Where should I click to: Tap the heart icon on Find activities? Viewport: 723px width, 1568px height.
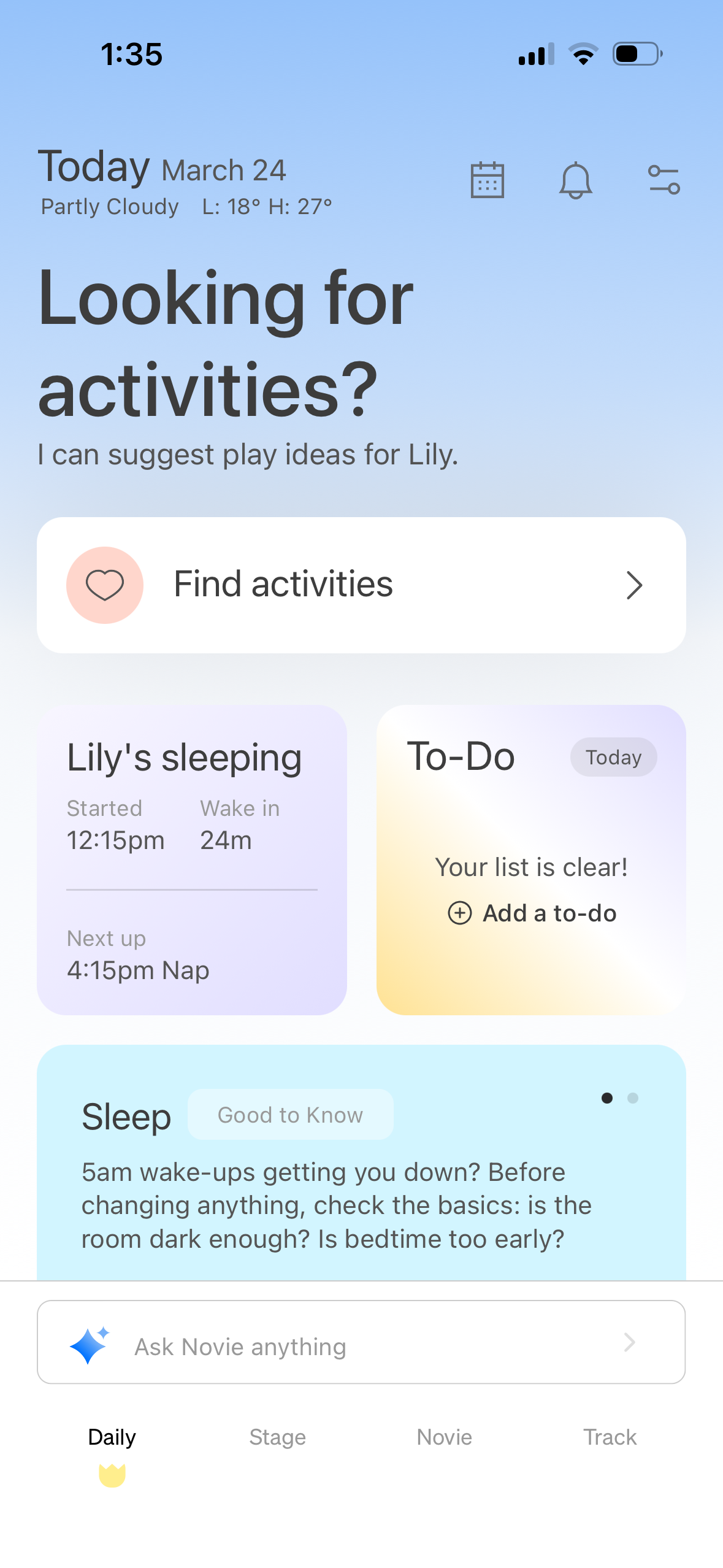pos(105,585)
